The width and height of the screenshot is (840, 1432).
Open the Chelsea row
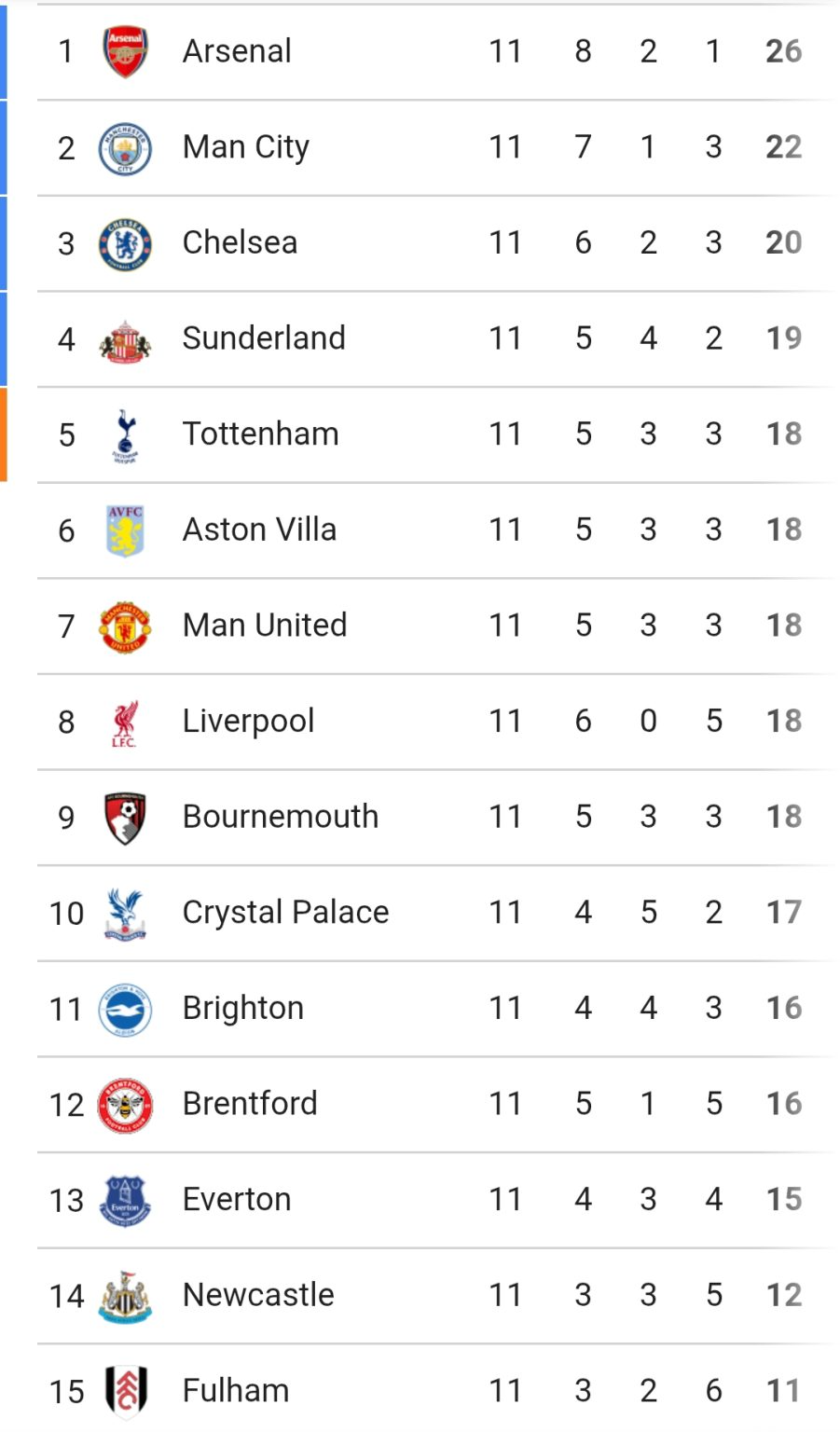click(x=240, y=242)
